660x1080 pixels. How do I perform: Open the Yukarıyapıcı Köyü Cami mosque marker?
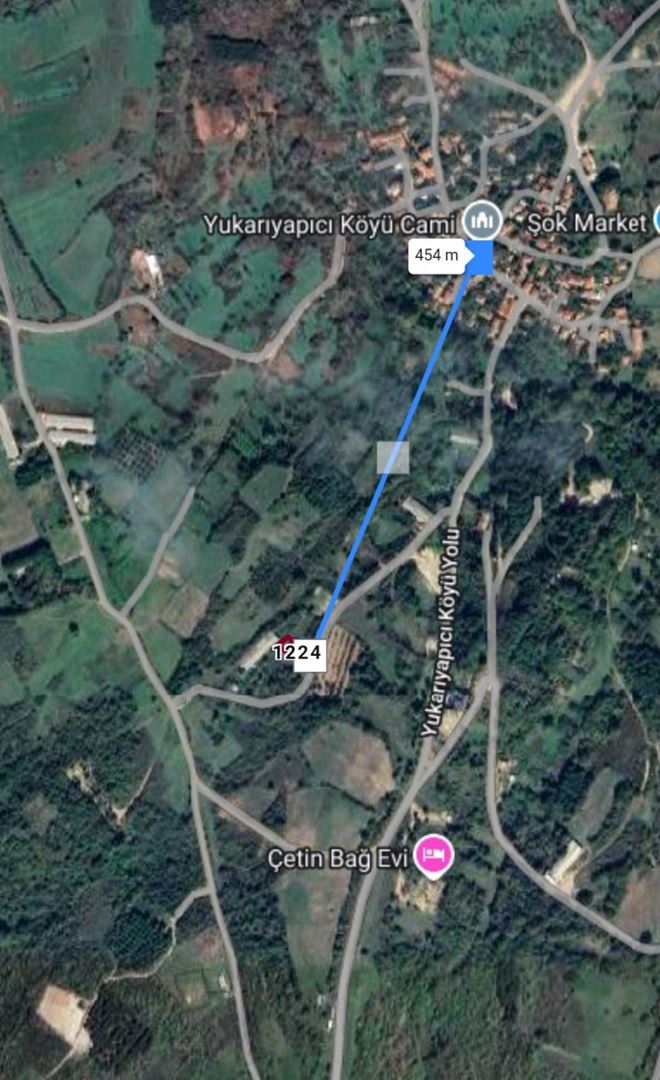(x=482, y=221)
